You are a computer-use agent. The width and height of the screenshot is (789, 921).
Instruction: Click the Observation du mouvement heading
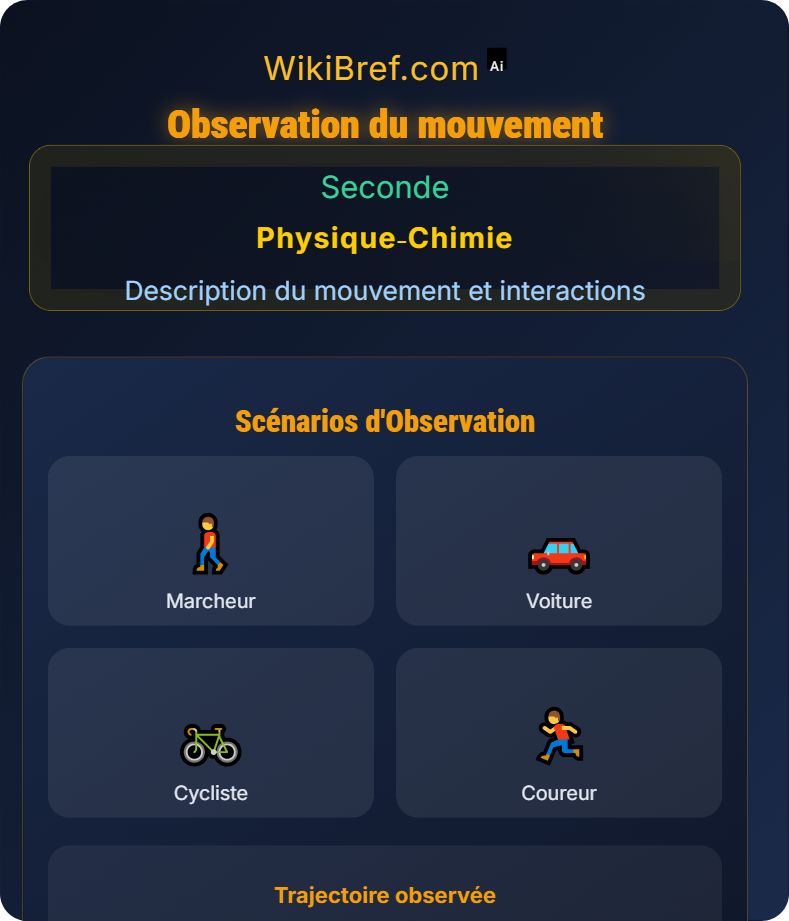tap(385, 125)
